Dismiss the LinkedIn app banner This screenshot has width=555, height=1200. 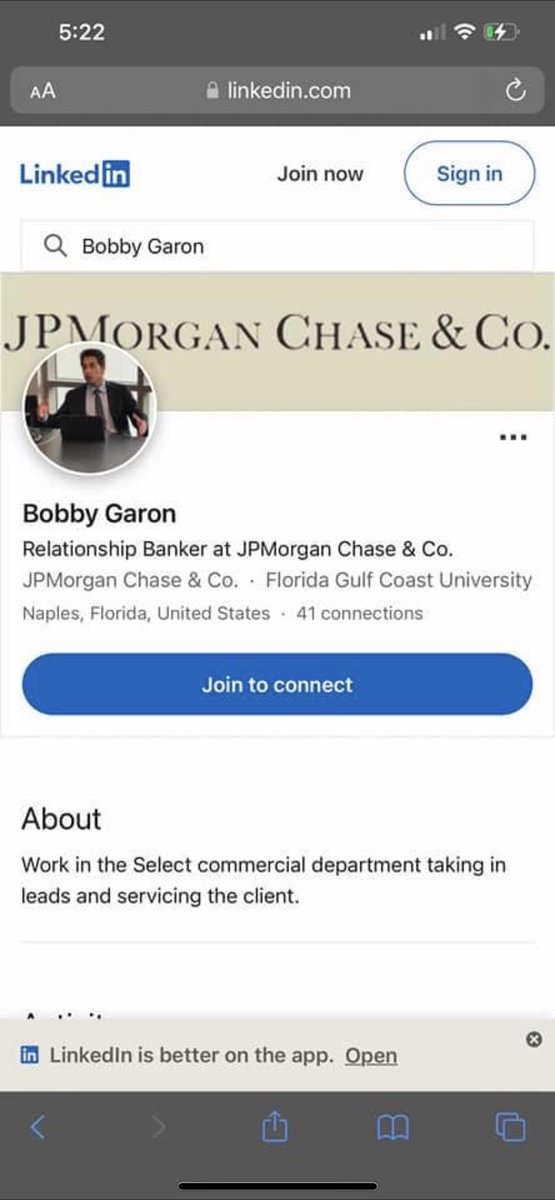(533, 1040)
